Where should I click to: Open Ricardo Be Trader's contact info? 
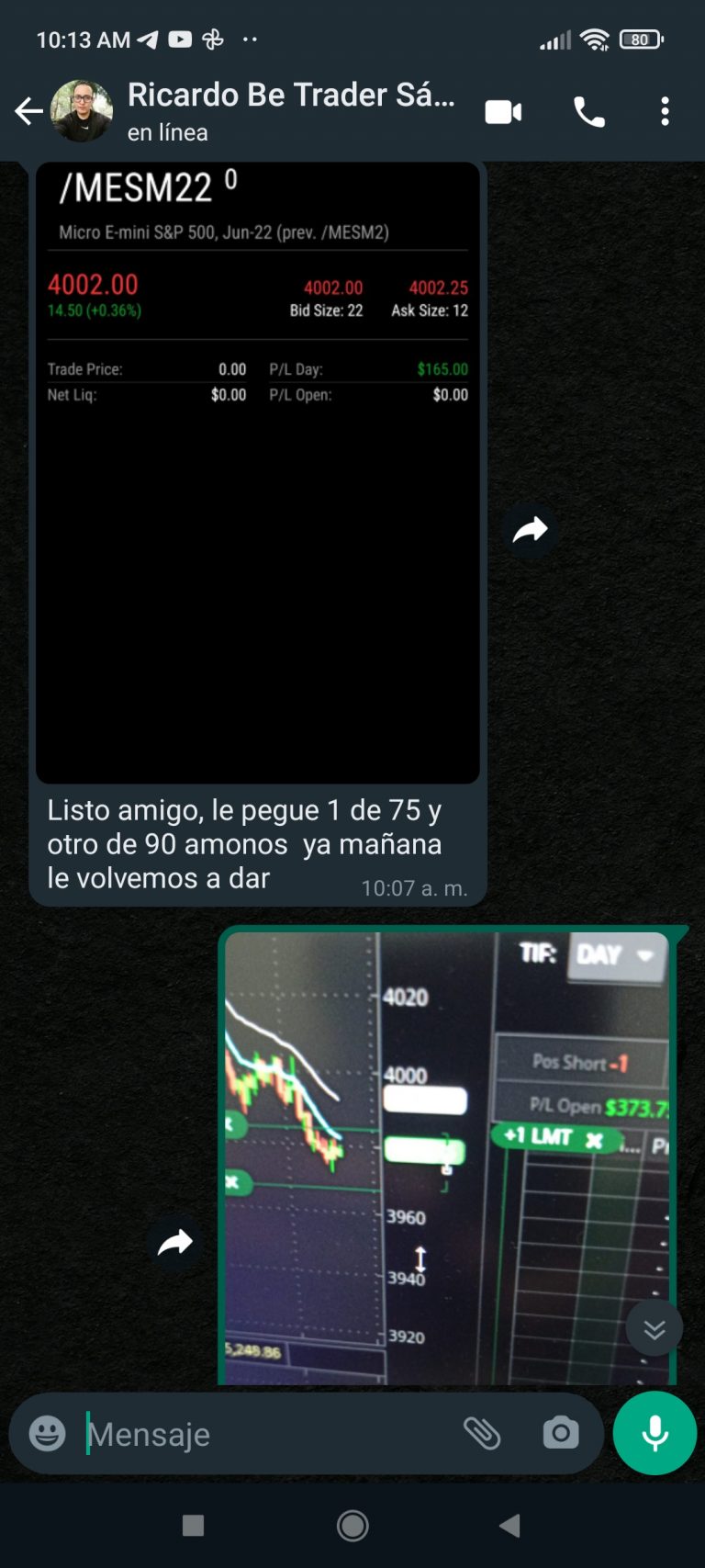(x=290, y=110)
